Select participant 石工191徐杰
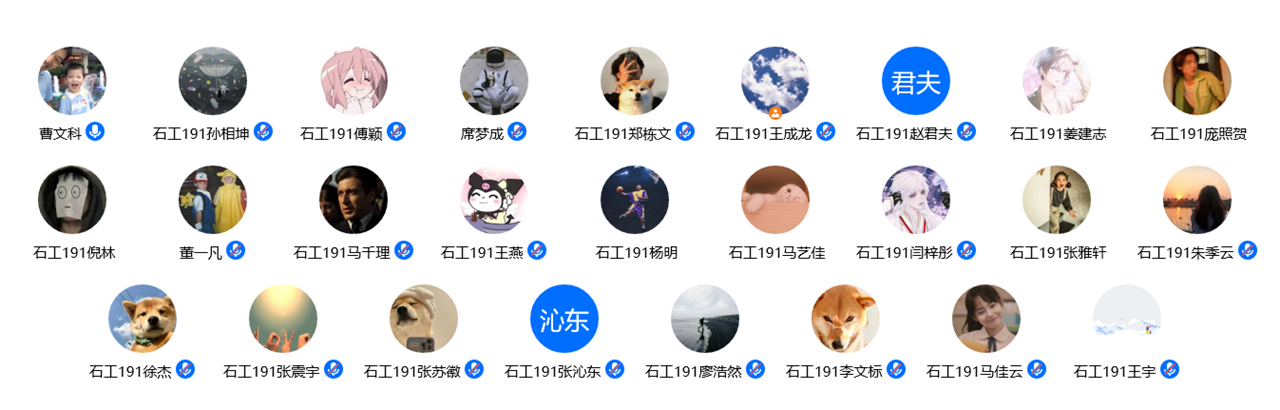Viewport: 1280px width, 410px height. [x=143, y=319]
